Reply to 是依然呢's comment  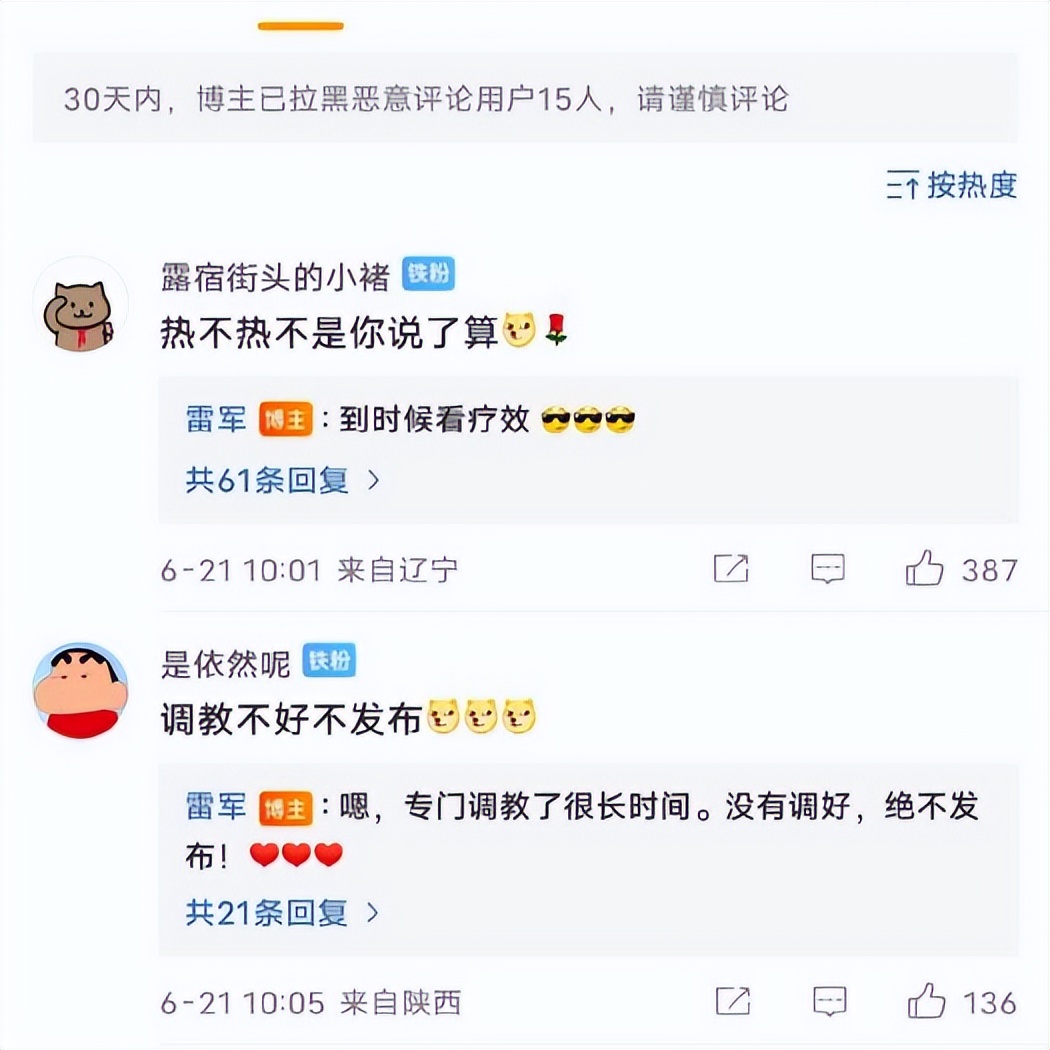click(x=829, y=1001)
